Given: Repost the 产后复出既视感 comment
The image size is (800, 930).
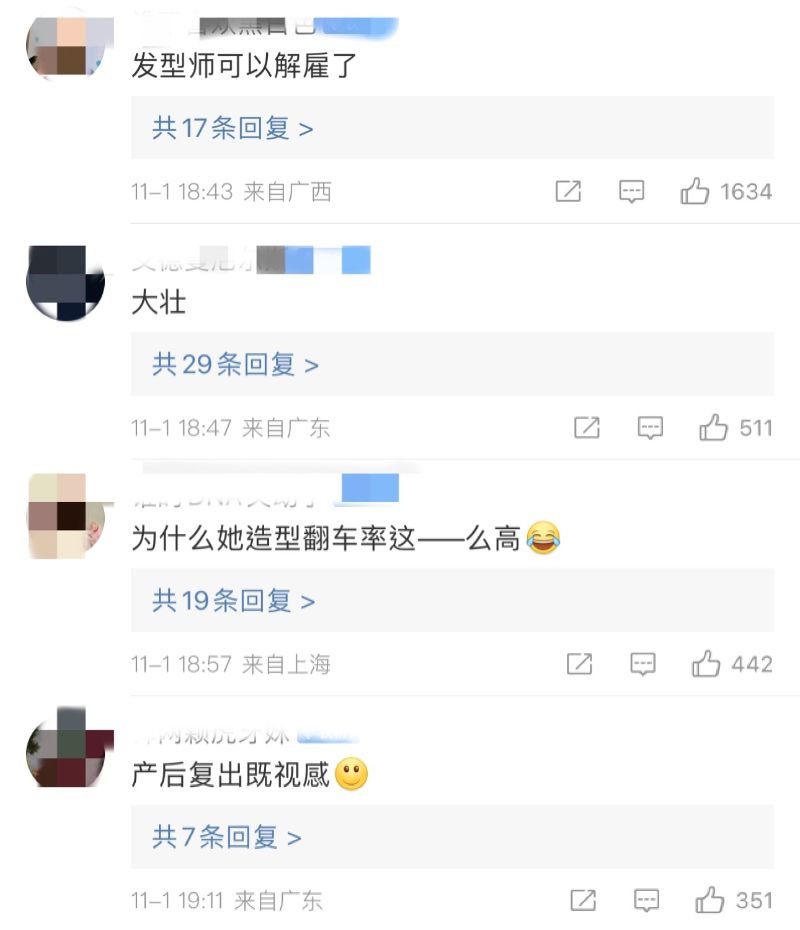Looking at the screenshot, I should click(583, 900).
